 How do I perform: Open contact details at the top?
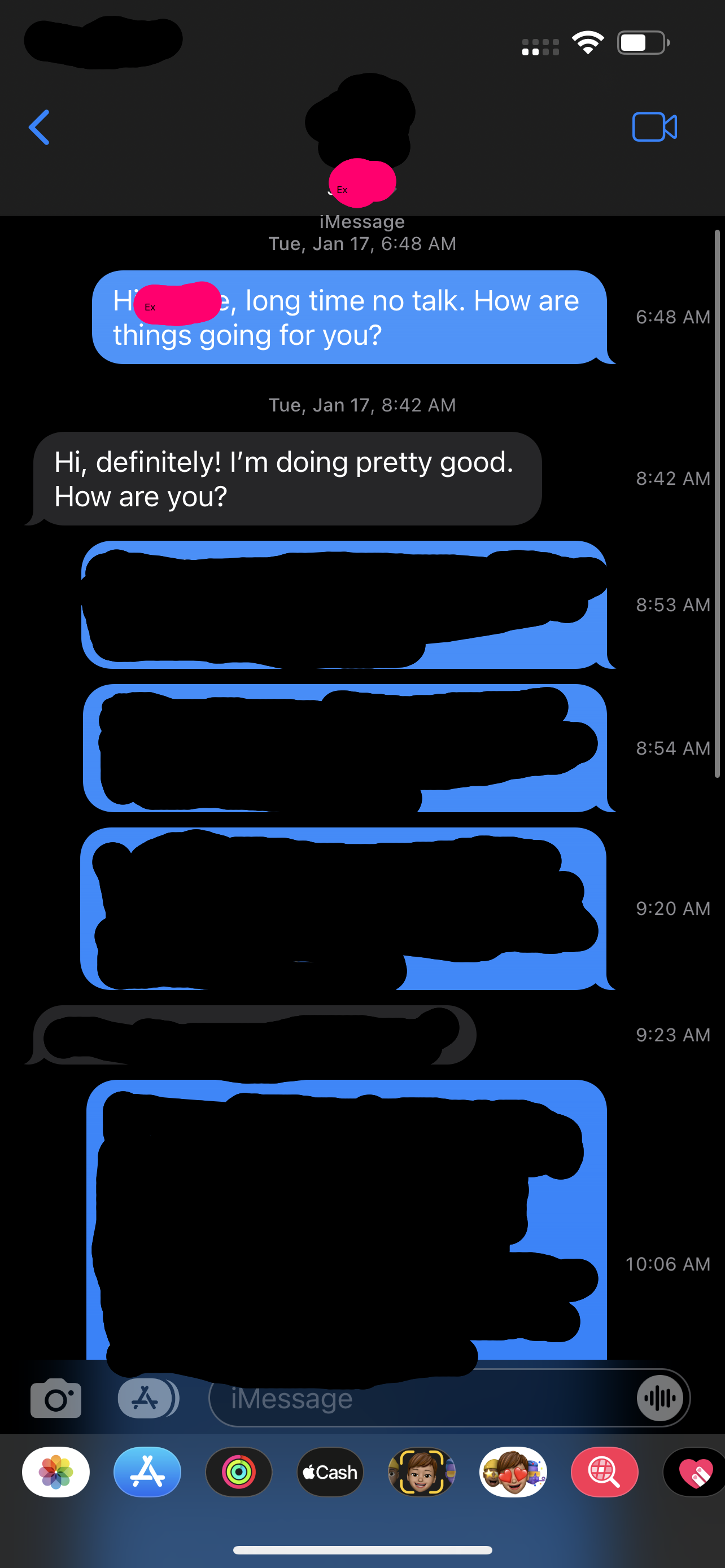tap(361, 140)
